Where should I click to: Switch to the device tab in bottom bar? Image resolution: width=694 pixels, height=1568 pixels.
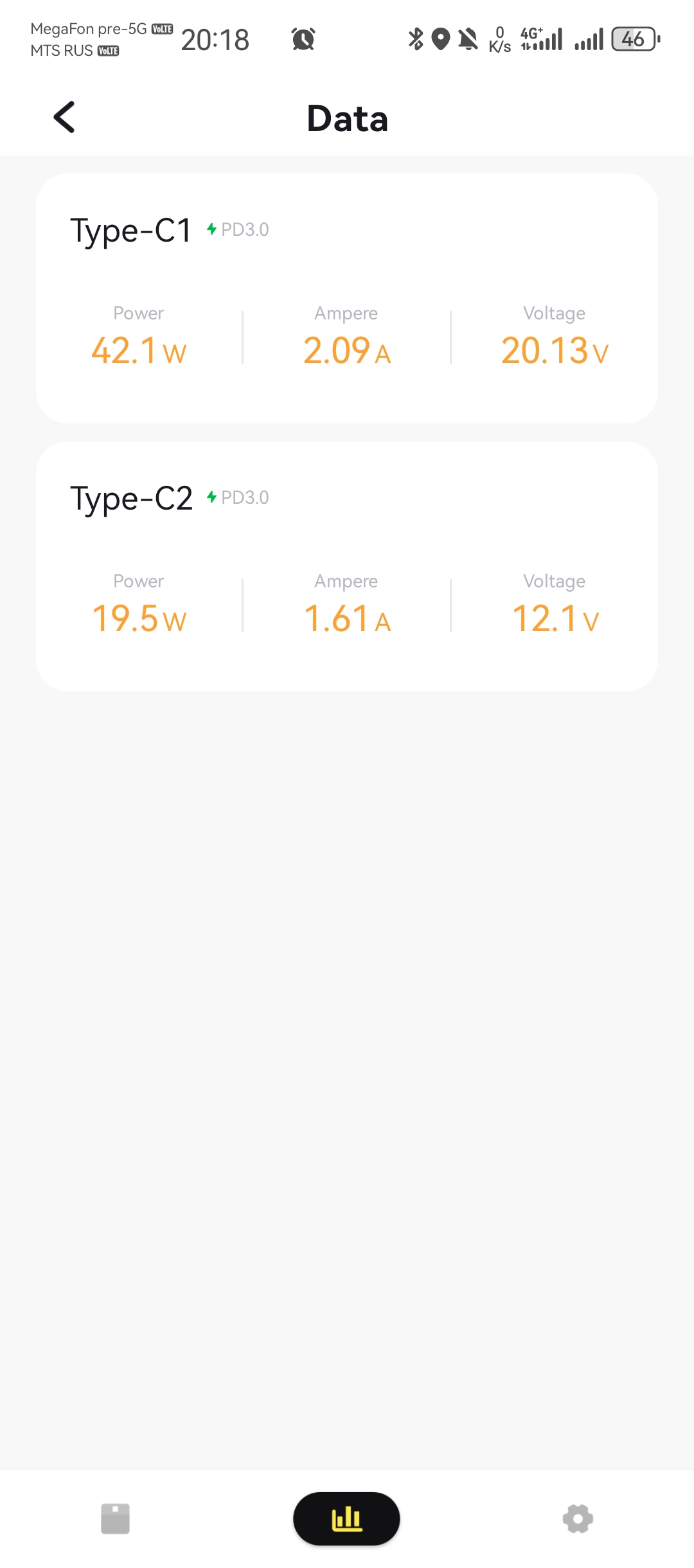[116, 1519]
